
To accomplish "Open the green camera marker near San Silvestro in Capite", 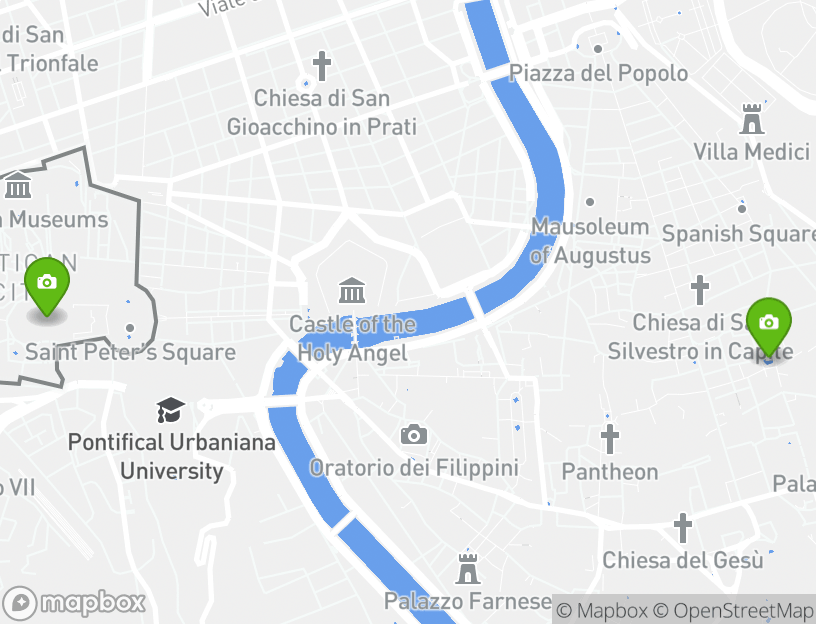I will click(768, 326).
